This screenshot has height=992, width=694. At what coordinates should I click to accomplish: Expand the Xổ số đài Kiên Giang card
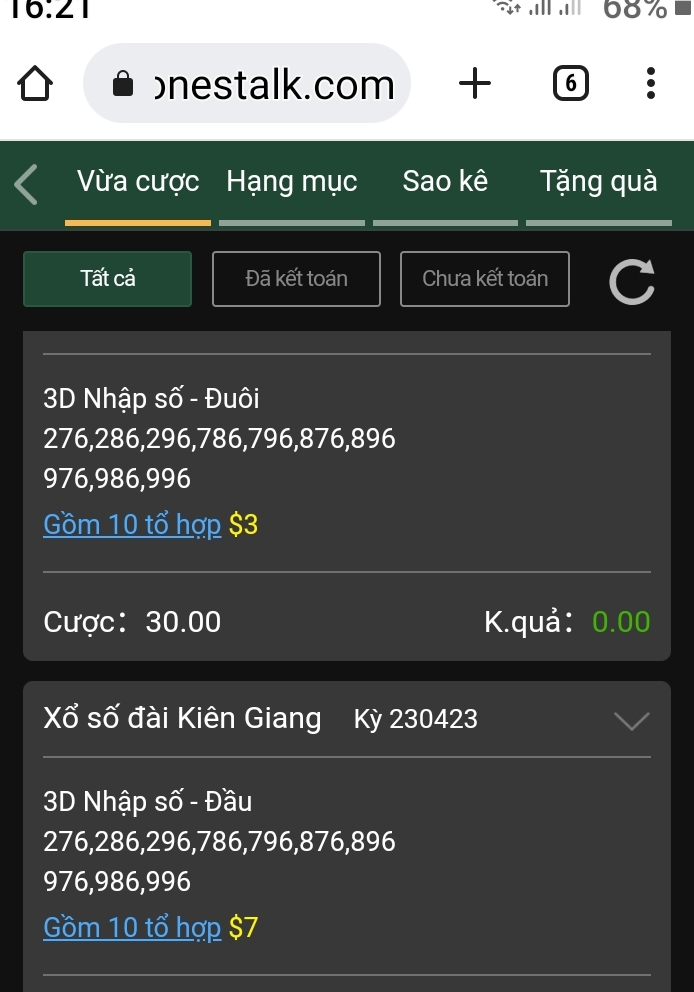pos(631,720)
